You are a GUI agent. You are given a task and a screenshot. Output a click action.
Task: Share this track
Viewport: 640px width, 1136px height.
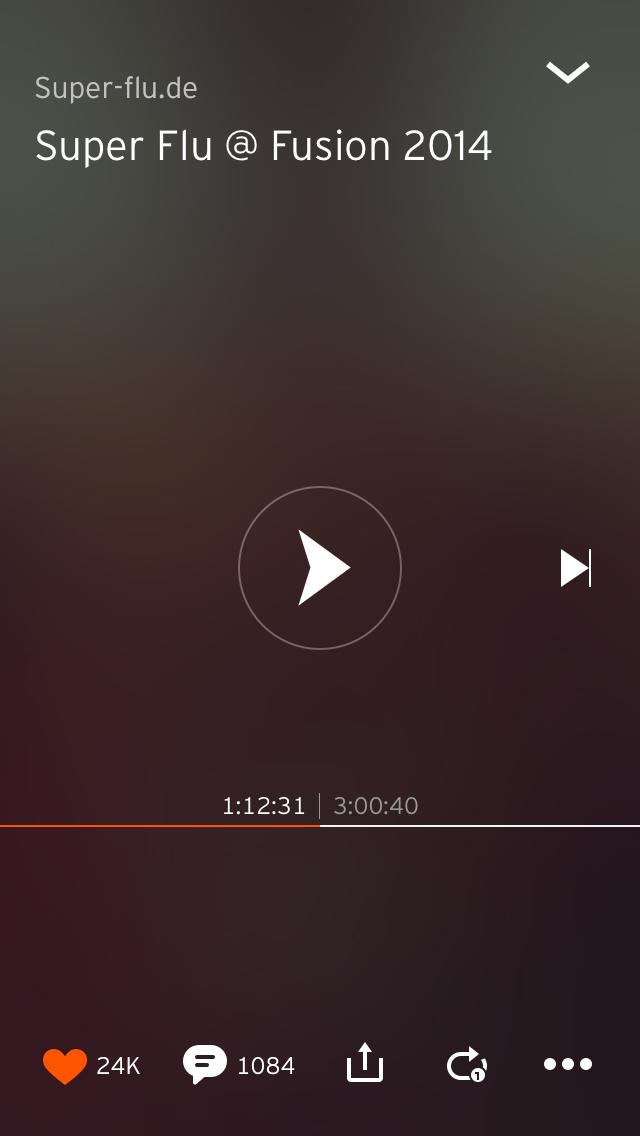click(x=365, y=1063)
